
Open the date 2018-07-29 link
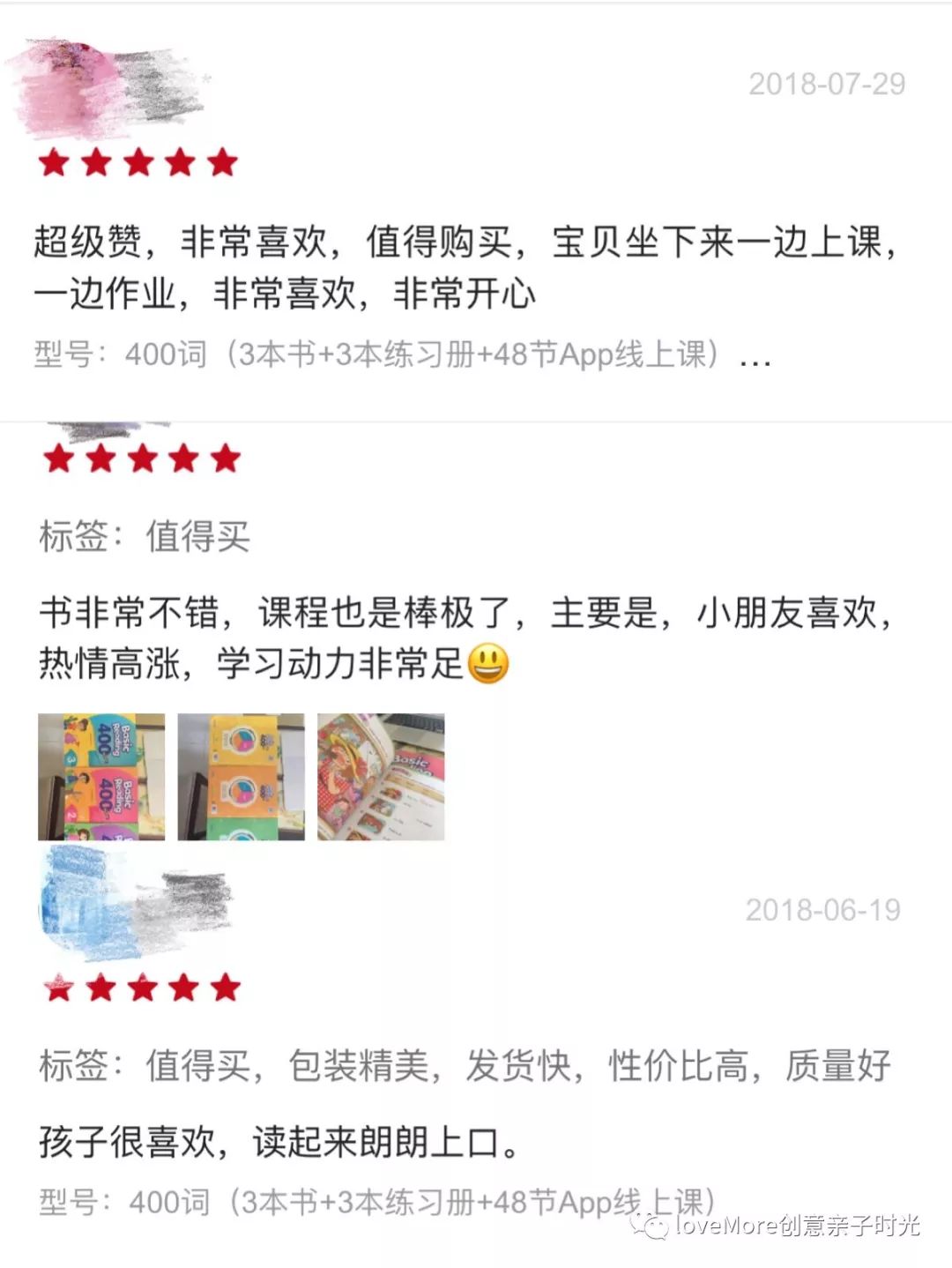(826, 86)
